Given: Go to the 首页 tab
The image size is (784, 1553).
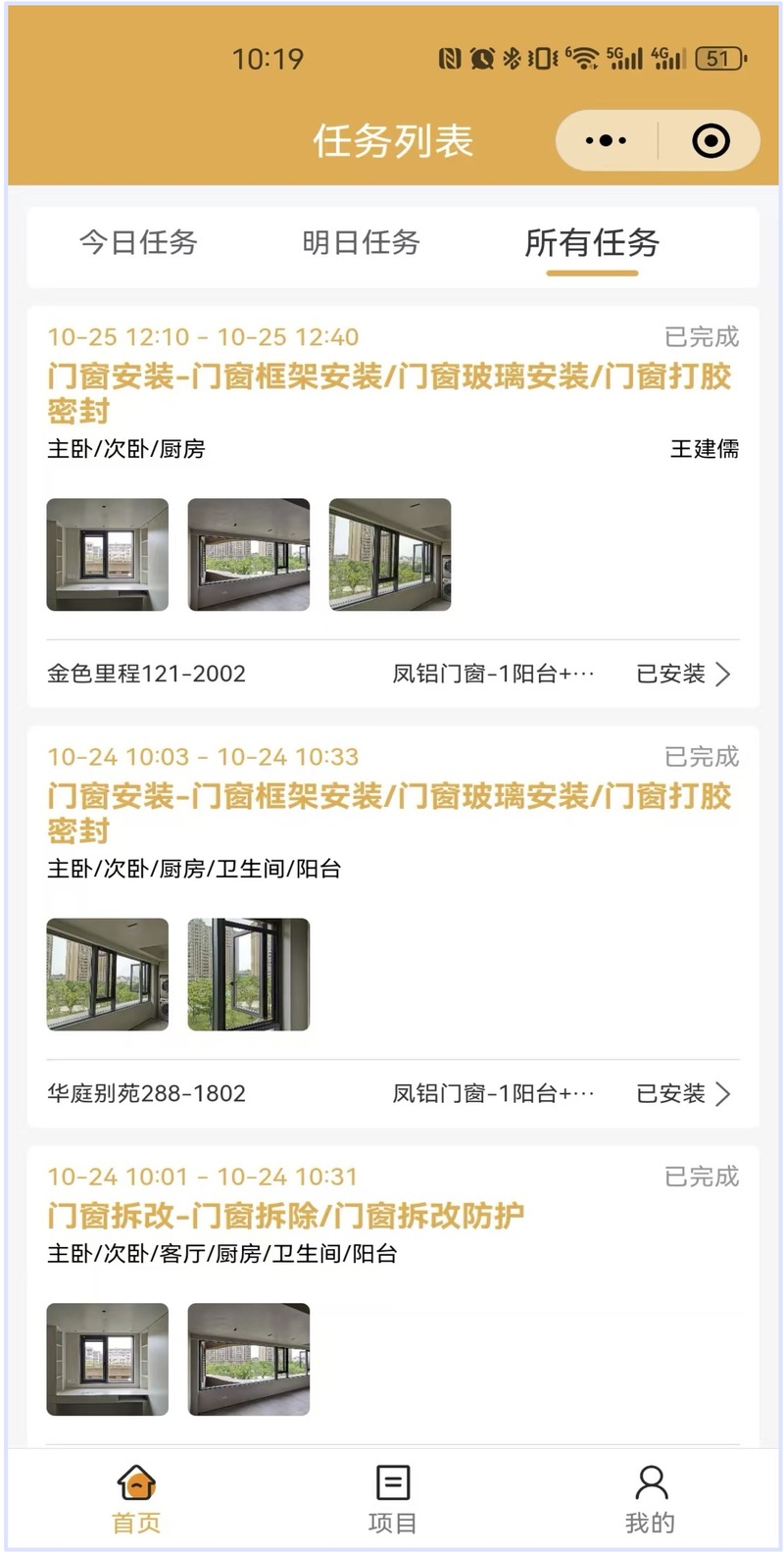Looking at the screenshot, I should [x=136, y=1499].
